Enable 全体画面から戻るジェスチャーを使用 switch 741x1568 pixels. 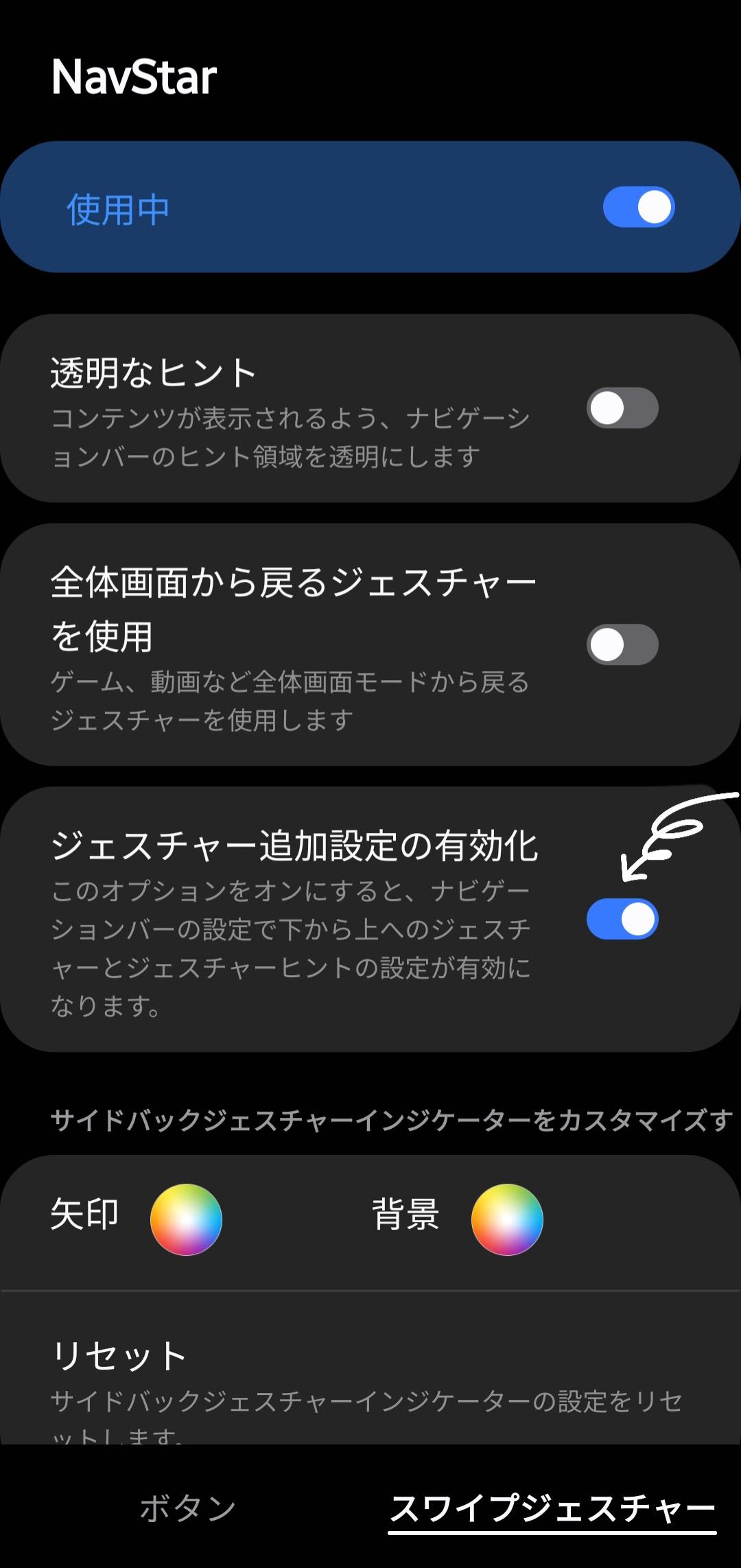[622, 644]
